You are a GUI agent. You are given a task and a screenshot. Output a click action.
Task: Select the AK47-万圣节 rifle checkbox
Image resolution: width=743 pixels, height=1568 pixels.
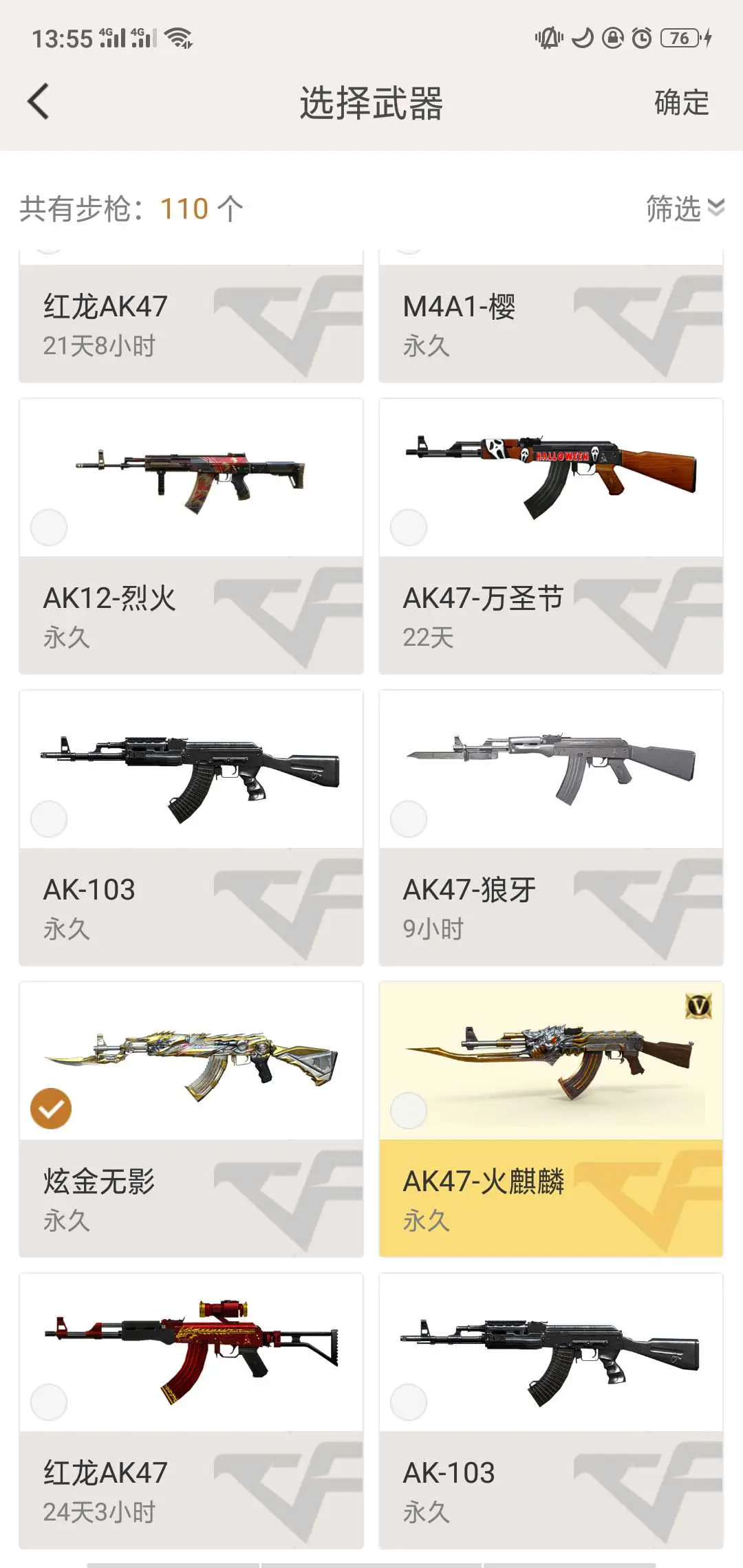click(409, 527)
